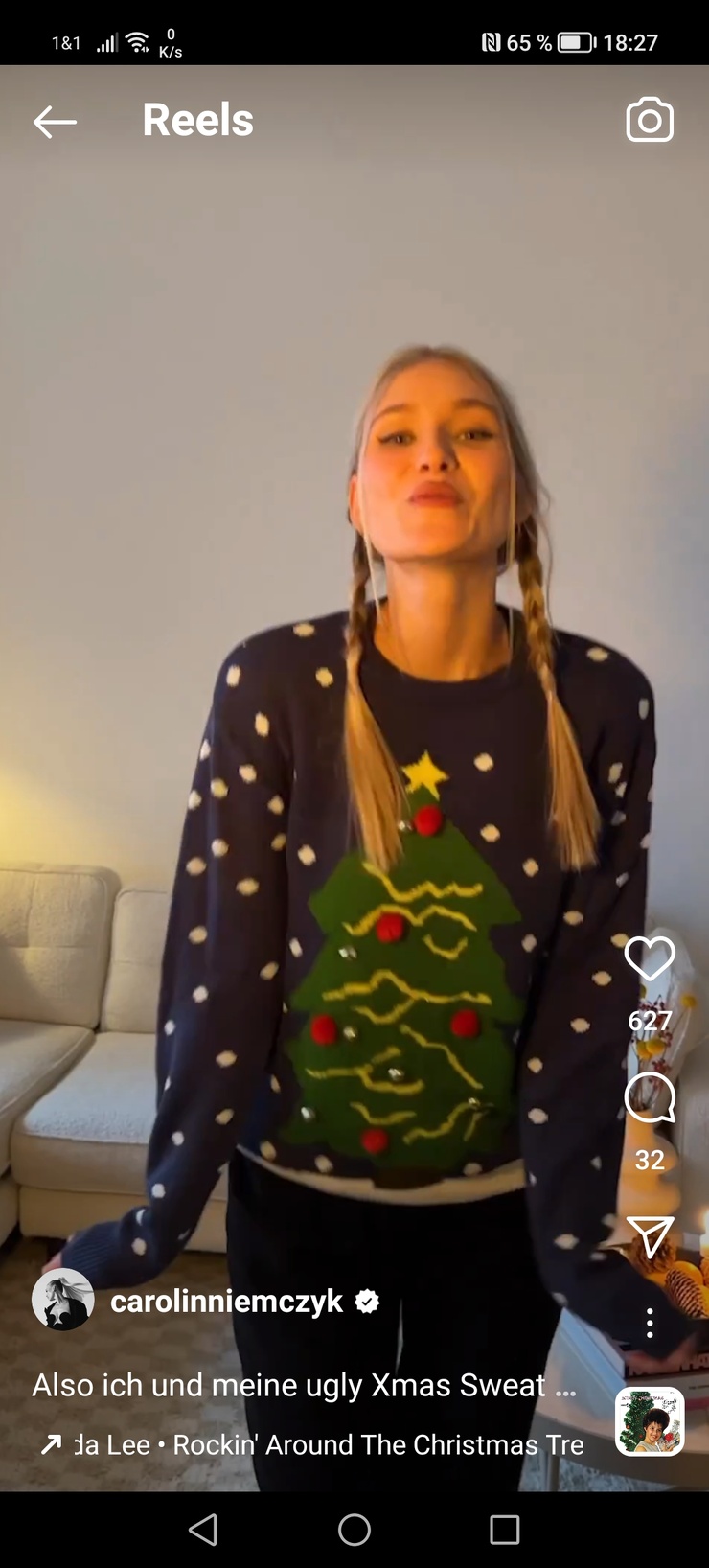Expand the caption 'Also ich und meine ugly Xmas Sweat'
The width and height of the screenshot is (709, 1568).
[304, 1385]
